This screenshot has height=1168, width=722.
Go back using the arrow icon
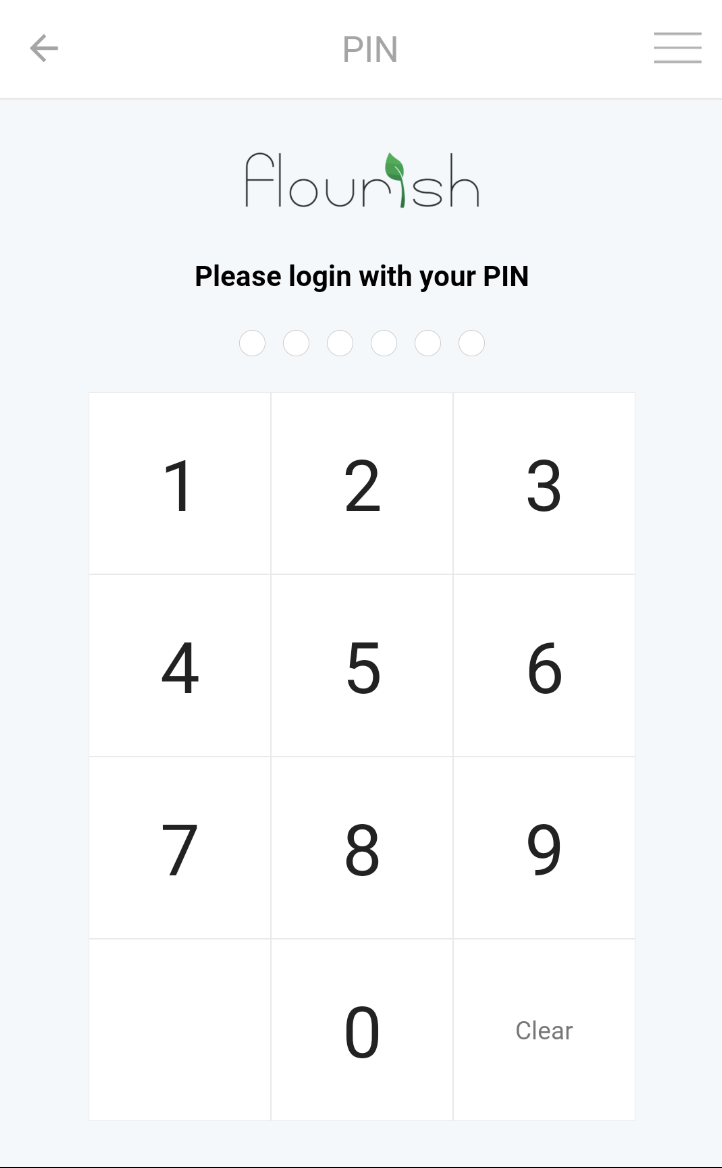coord(44,48)
